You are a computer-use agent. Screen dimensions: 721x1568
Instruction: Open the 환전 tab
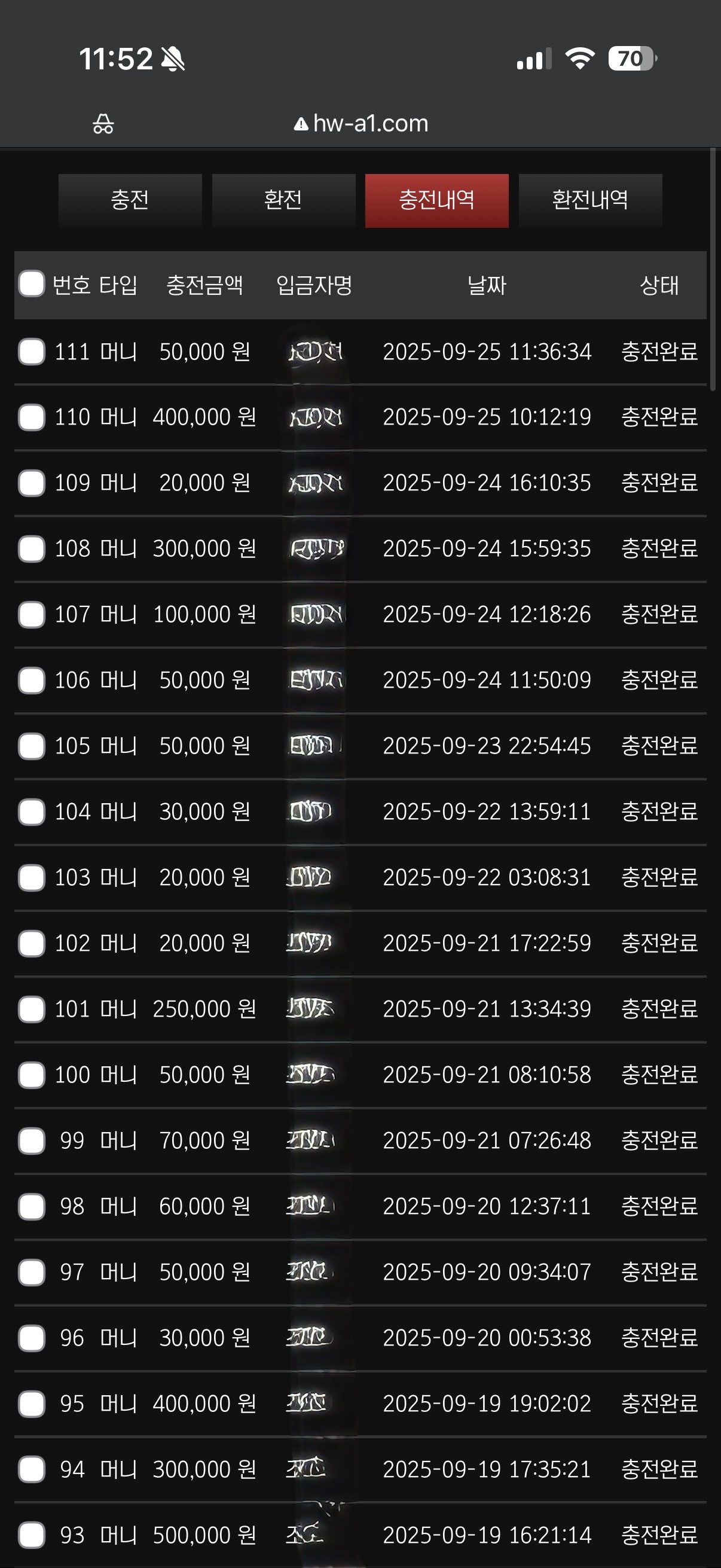[283, 200]
